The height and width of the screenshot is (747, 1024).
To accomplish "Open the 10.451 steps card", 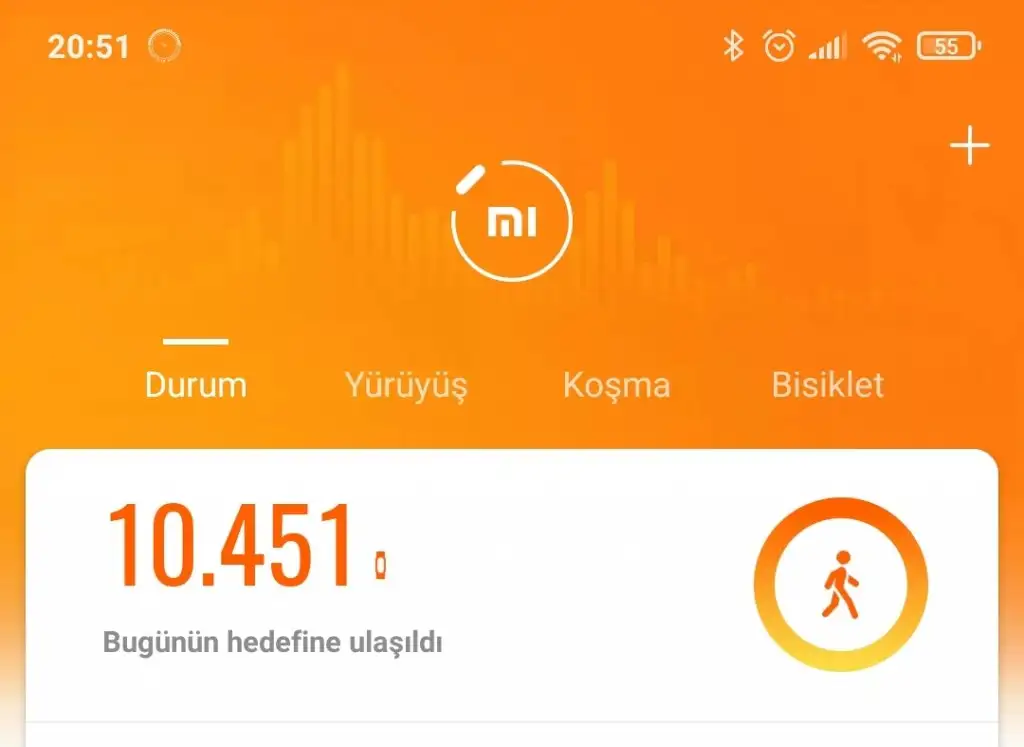I will pos(400,585).
